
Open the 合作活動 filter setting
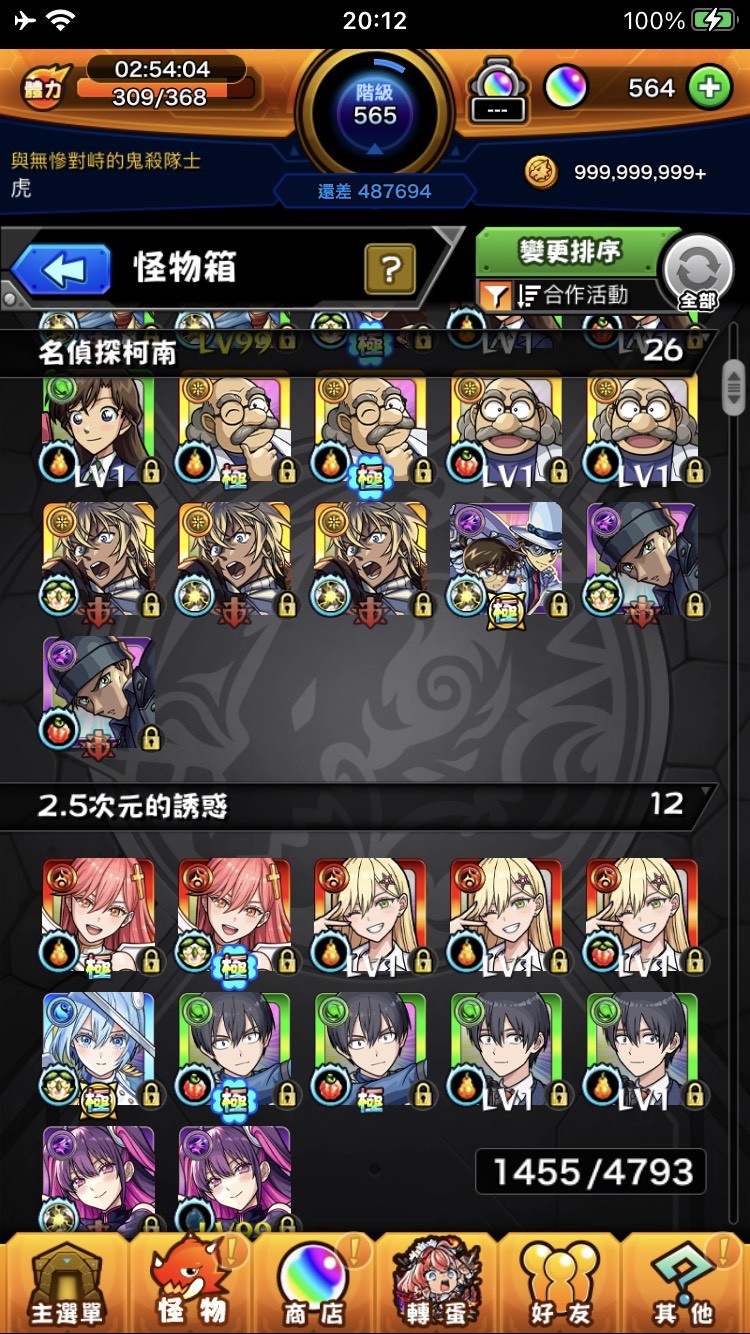coord(570,295)
